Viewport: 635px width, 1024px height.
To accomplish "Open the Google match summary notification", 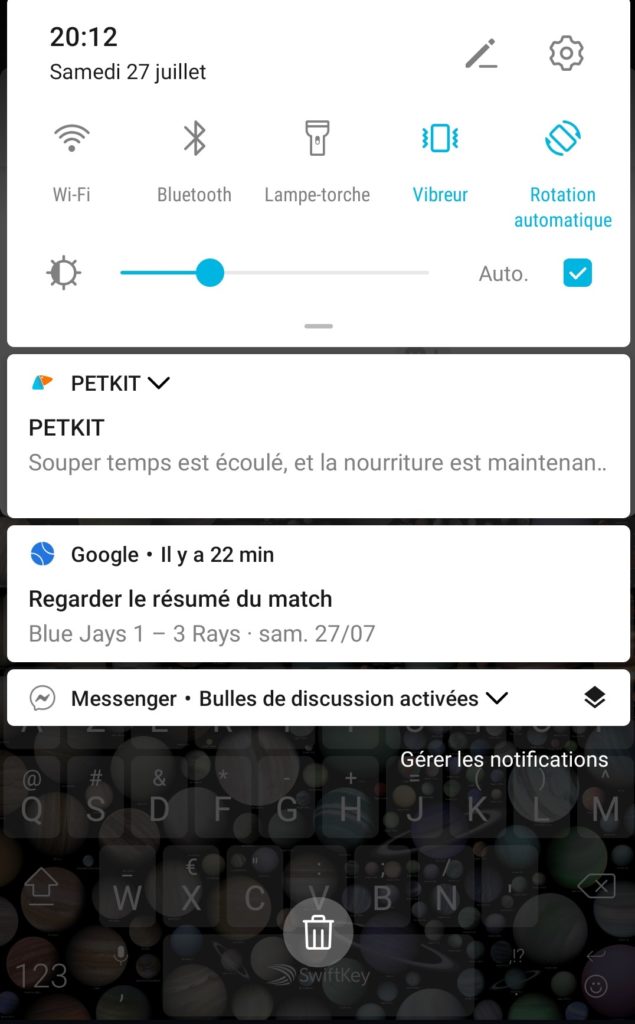I will tap(318, 594).
